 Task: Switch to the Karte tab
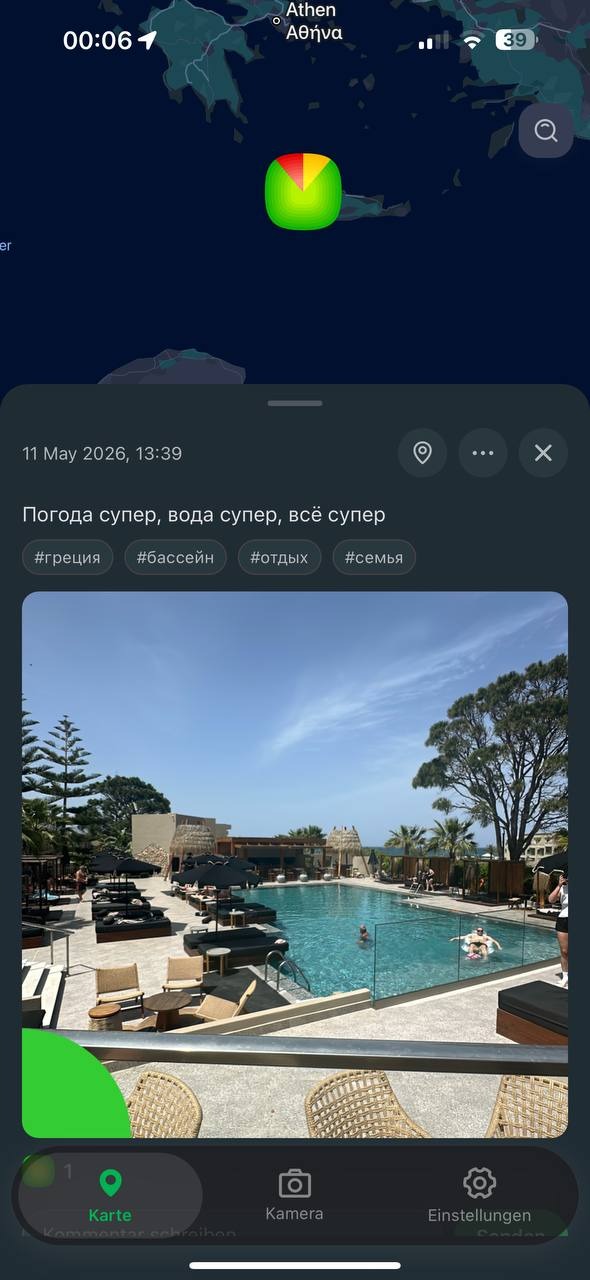coord(110,1196)
